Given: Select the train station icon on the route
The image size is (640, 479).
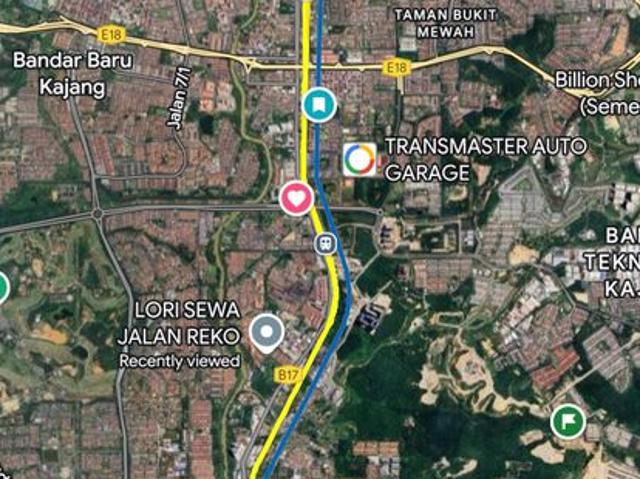Looking at the screenshot, I should [325, 243].
